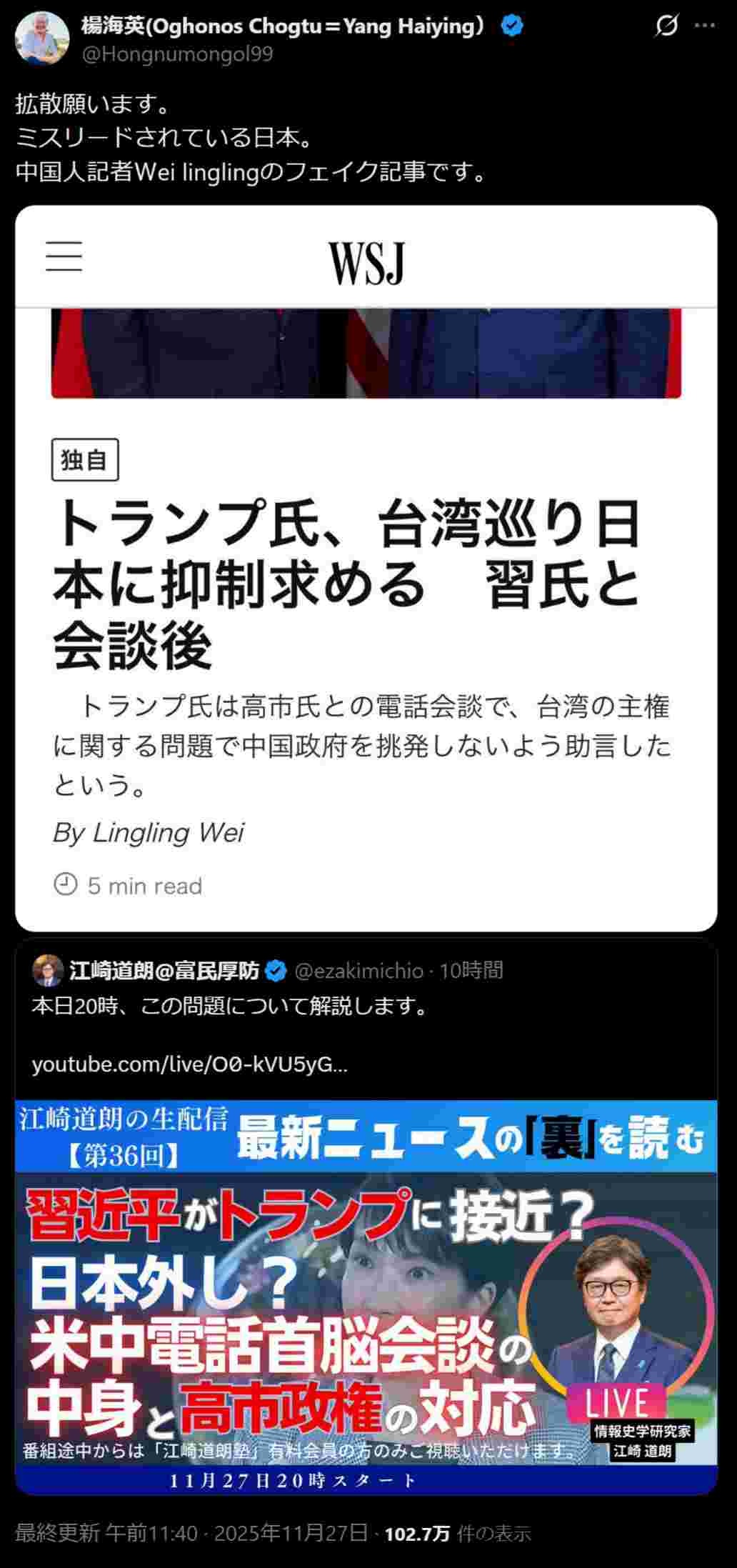Image resolution: width=737 pixels, height=1568 pixels.
Task: Open the post's overflow menu
Action: coord(705,26)
